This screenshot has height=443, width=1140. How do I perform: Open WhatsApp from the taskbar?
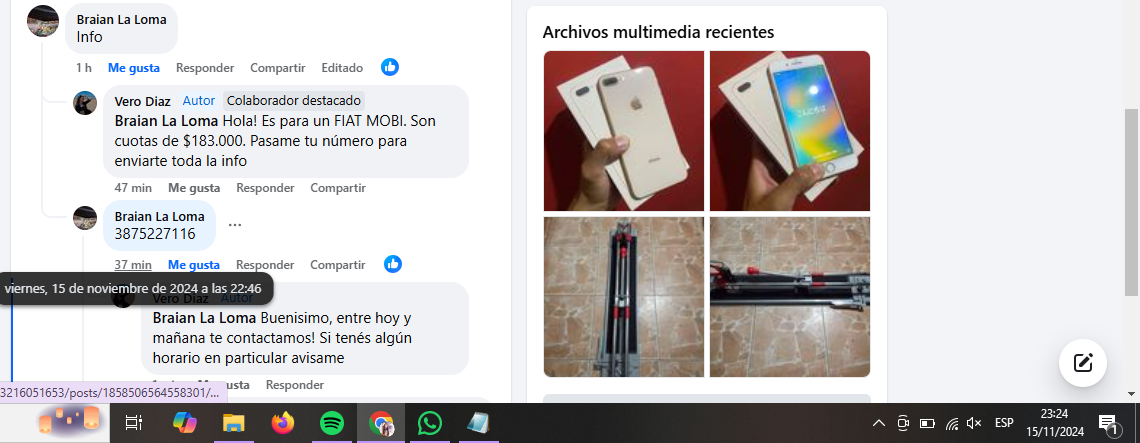pos(430,423)
